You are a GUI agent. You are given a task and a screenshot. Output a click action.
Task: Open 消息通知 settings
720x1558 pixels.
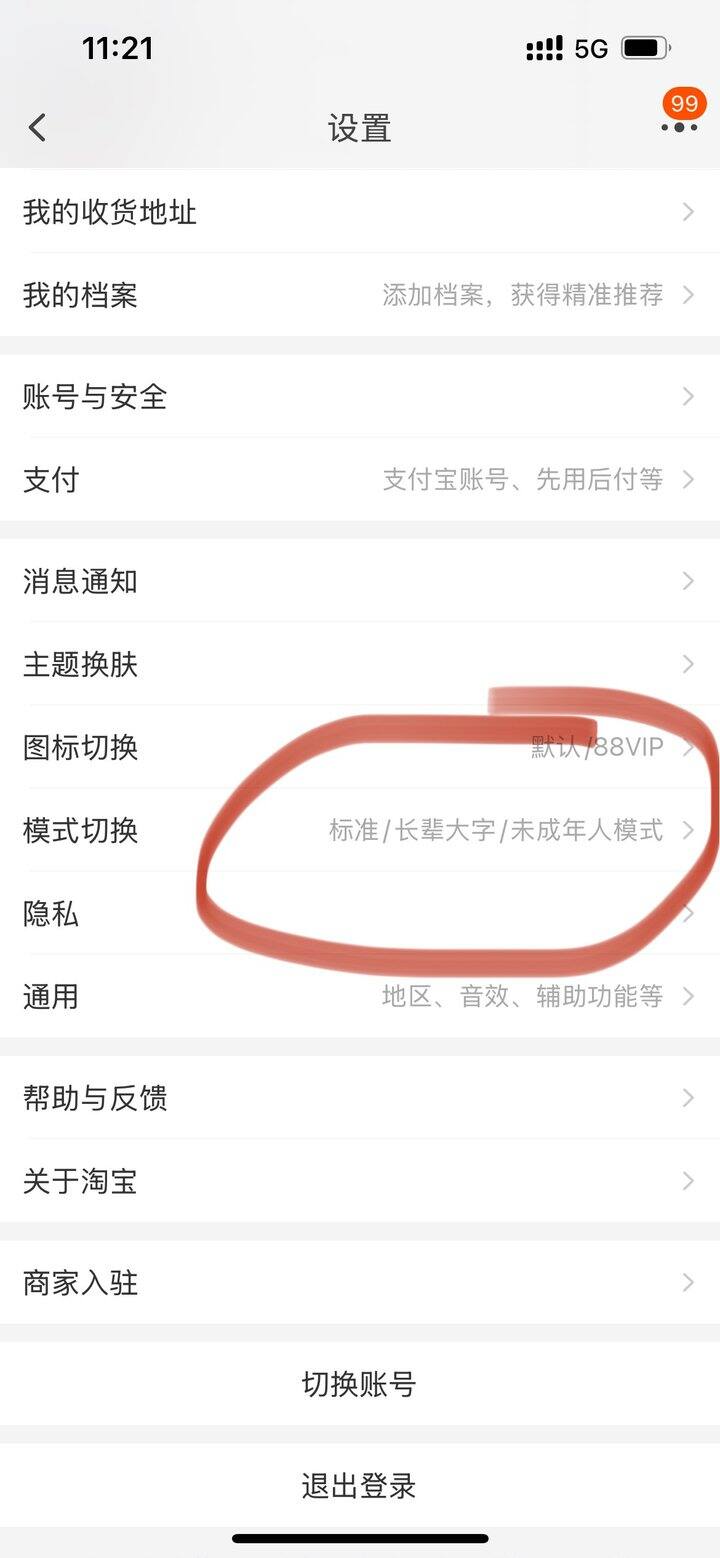(360, 581)
